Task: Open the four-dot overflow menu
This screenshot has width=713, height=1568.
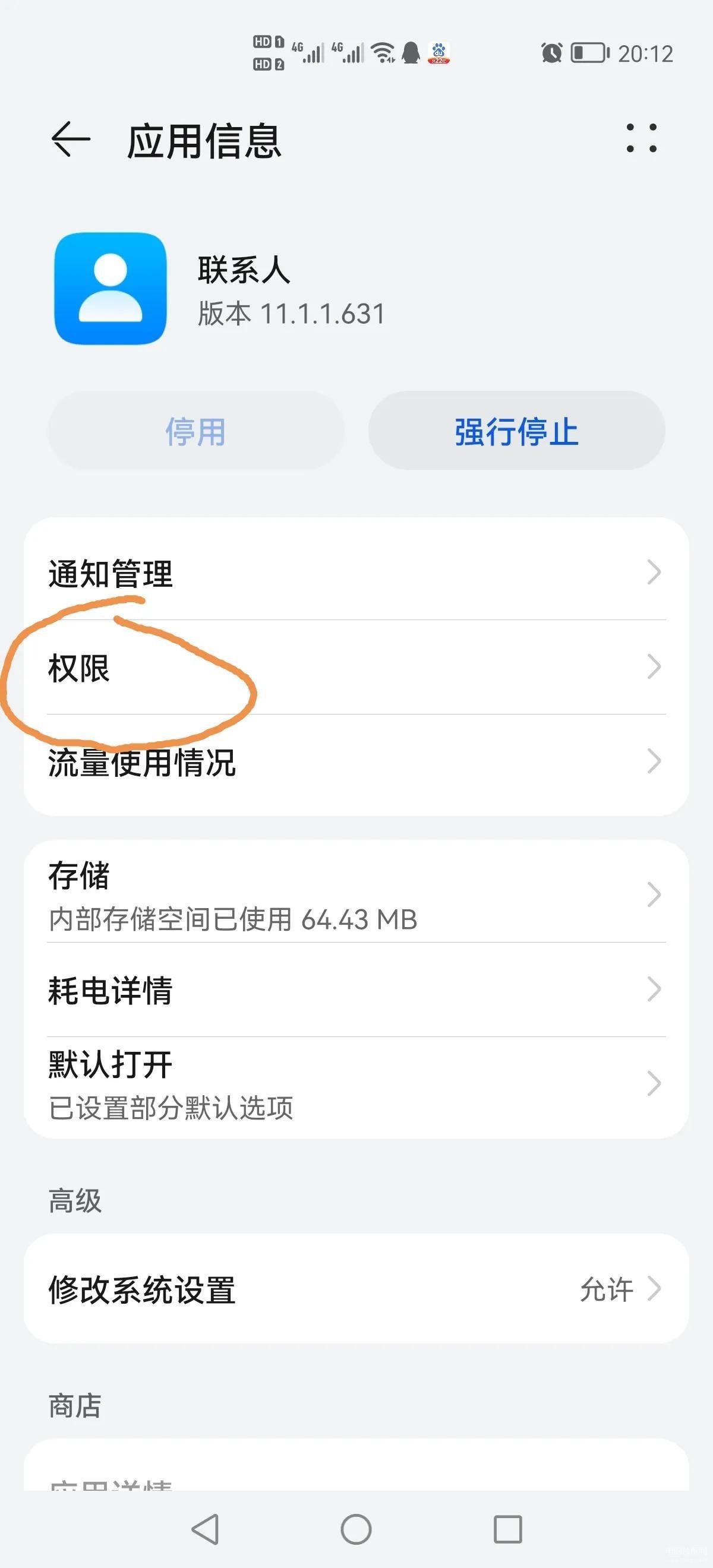Action: click(x=641, y=138)
